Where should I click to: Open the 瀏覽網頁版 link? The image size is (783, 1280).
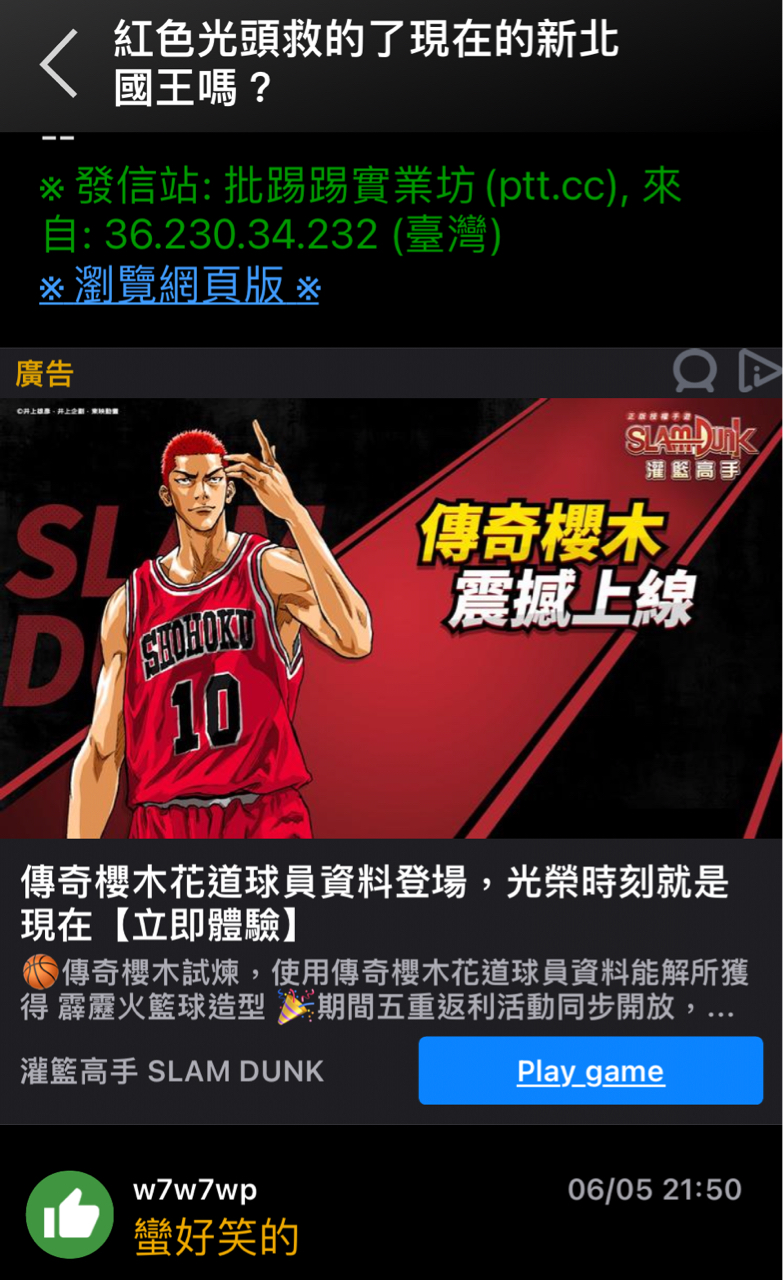(x=180, y=287)
